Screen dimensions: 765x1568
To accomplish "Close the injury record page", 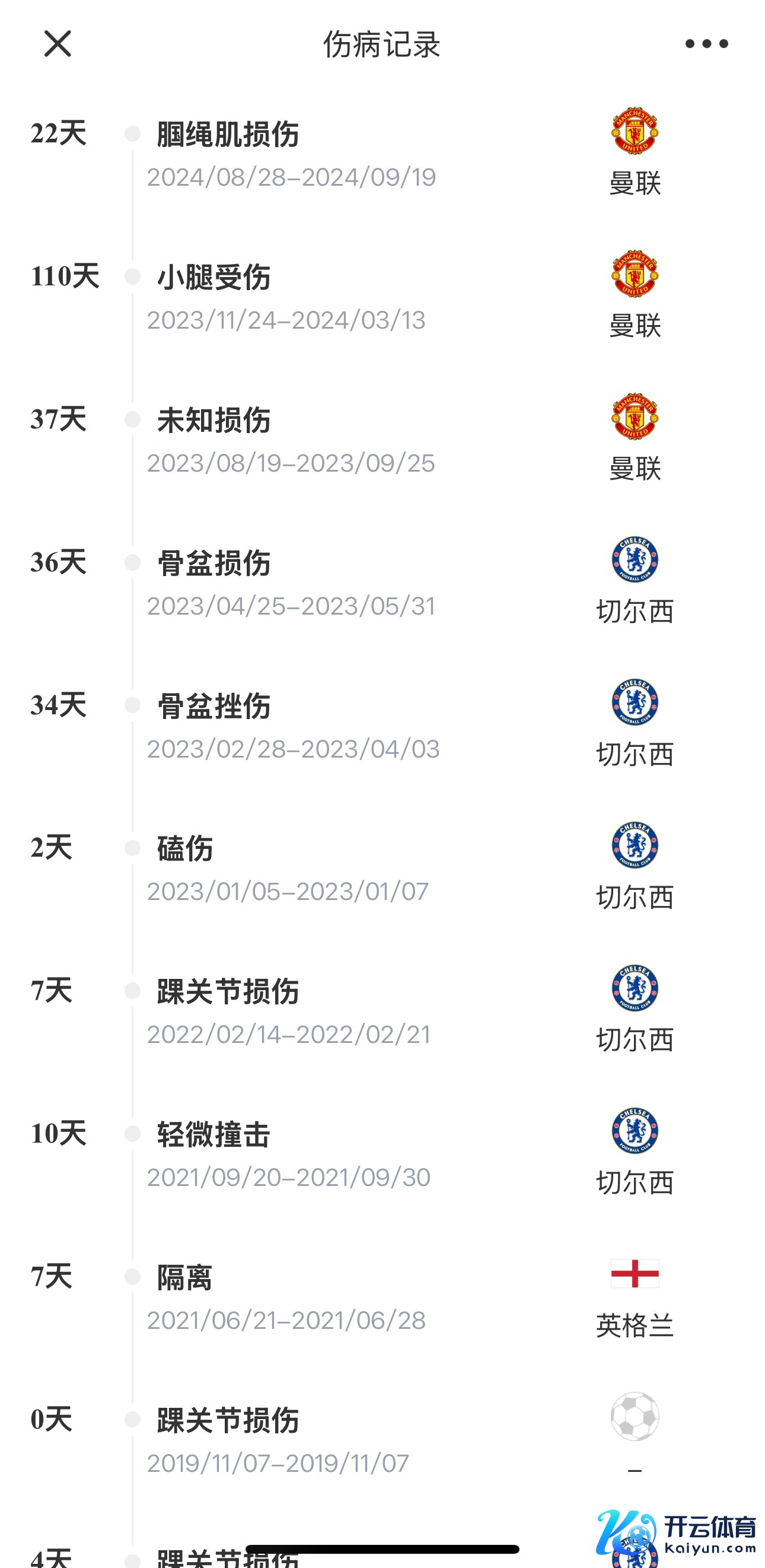I will coord(58,44).
